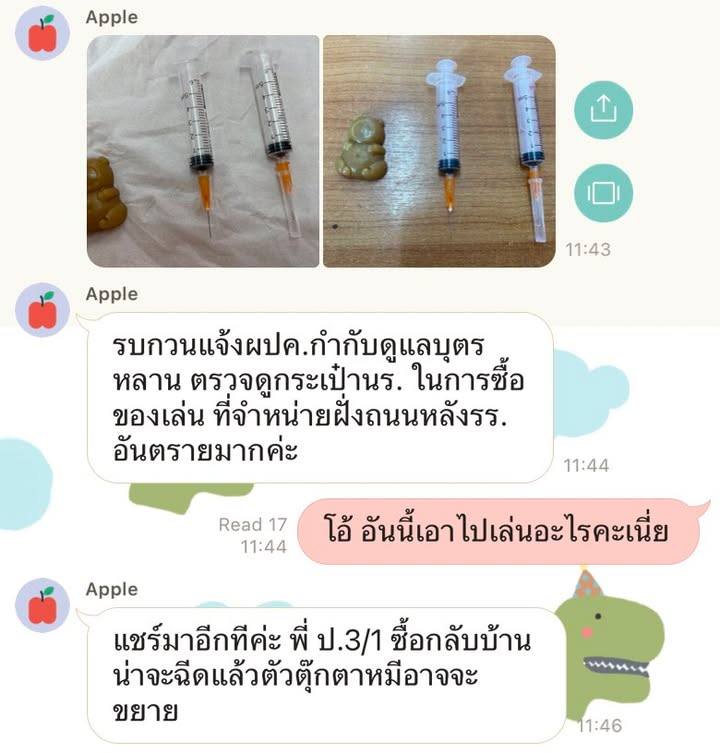Tap the contact name Apple at the top
This screenshot has height=753, width=720.
pyautogui.click(x=113, y=16)
